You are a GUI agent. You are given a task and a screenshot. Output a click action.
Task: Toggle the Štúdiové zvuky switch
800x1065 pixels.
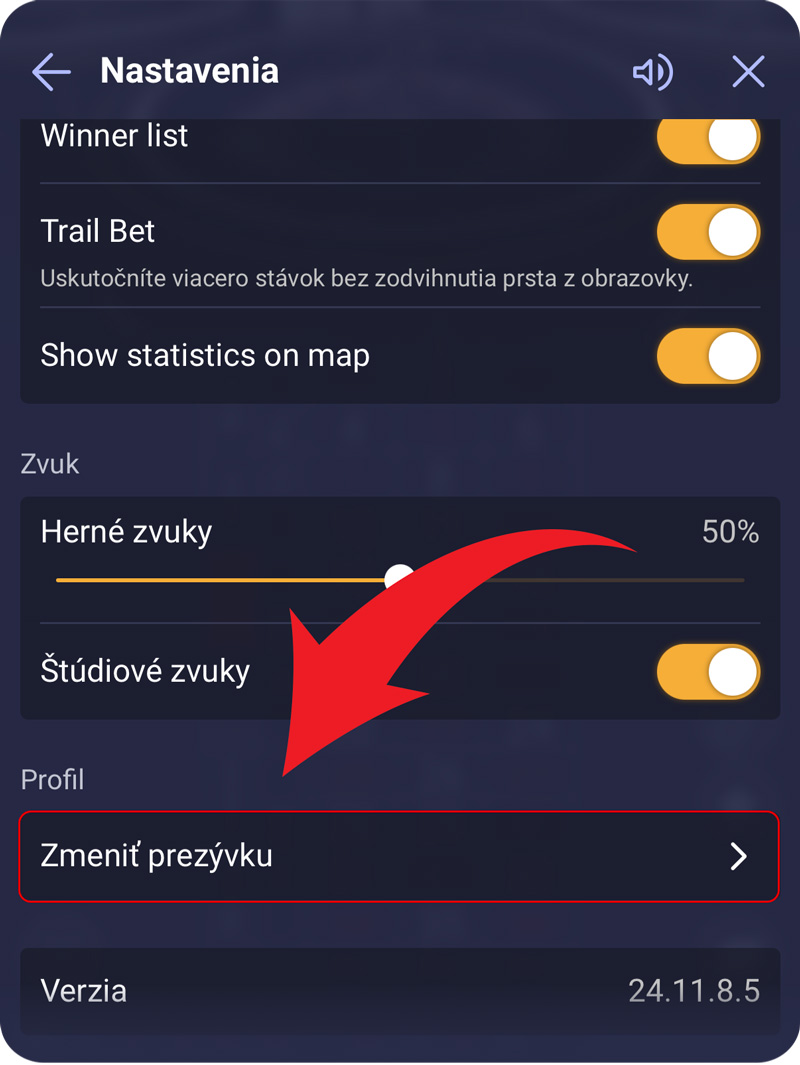coord(708,671)
